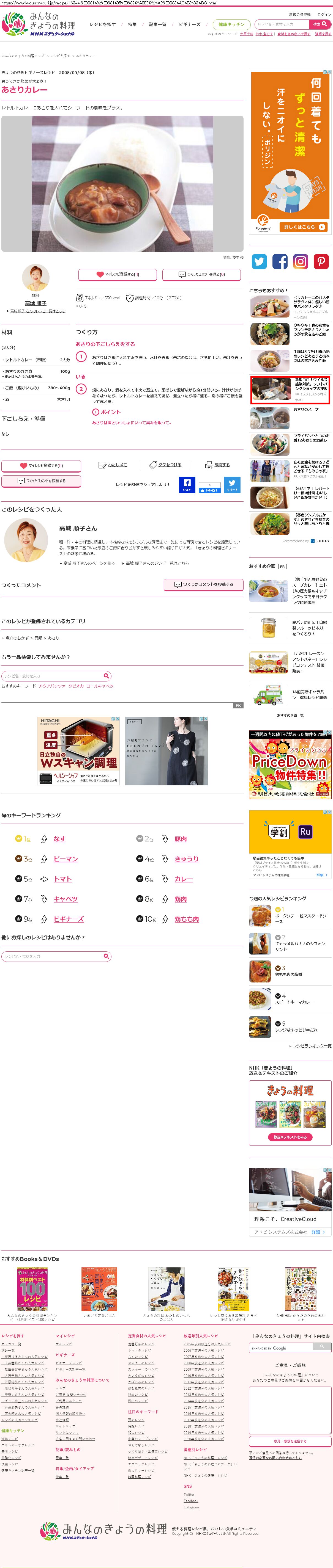Print the recipe with 印刷する
333x1568 pixels.
(x=218, y=465)
